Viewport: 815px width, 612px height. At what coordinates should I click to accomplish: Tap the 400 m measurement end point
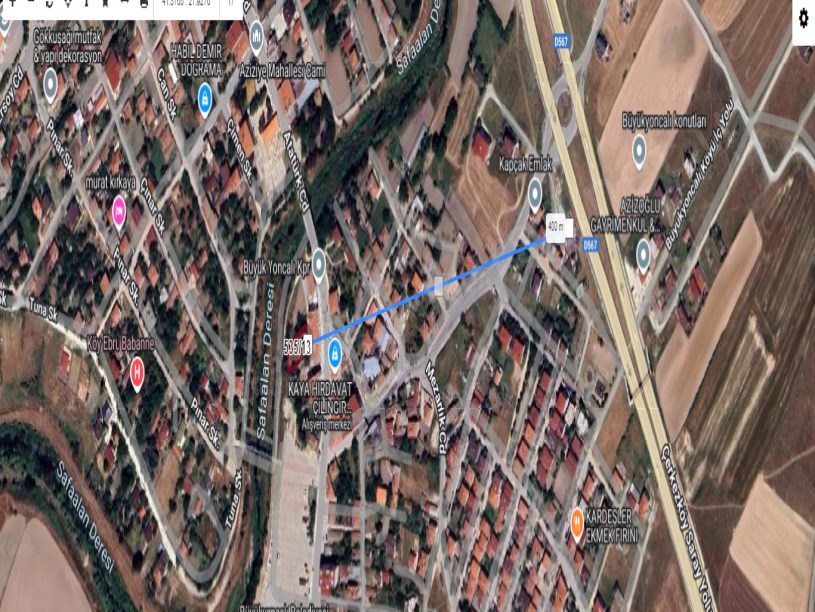pyautogui.click(x=556, y=229)
